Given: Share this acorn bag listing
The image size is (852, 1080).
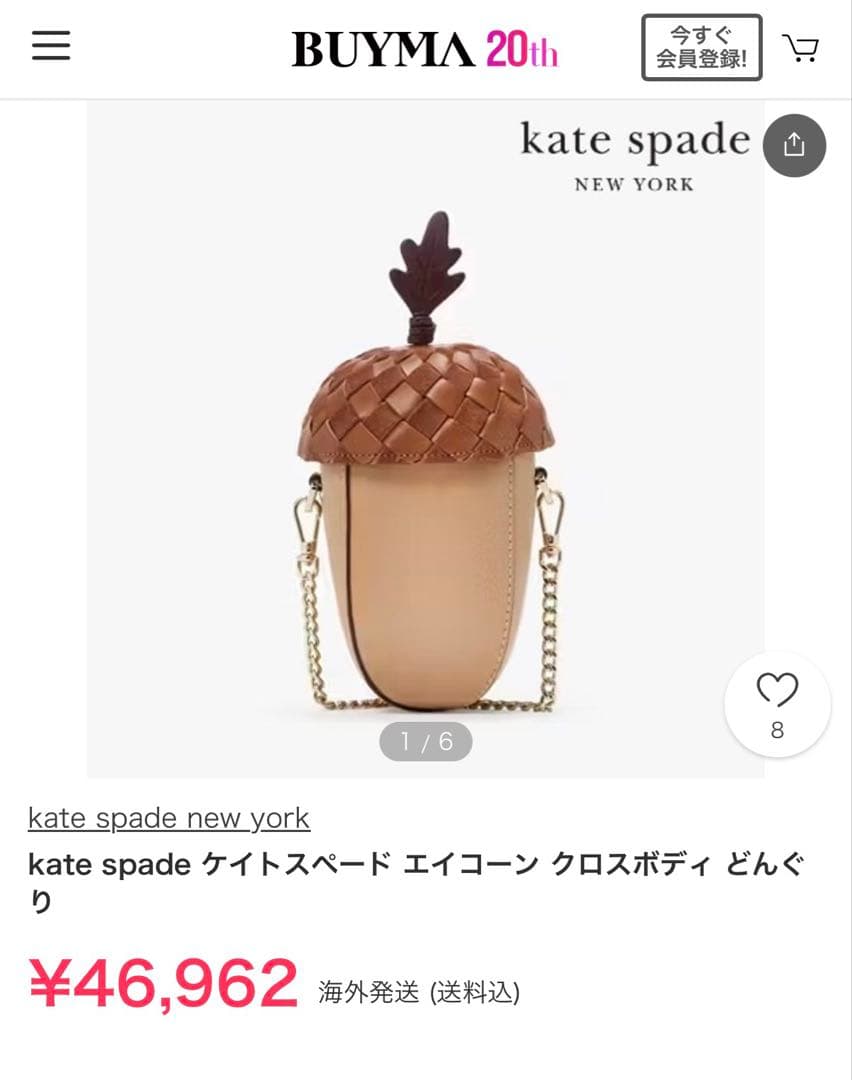Looking at the screenshot, I should 794,146.
